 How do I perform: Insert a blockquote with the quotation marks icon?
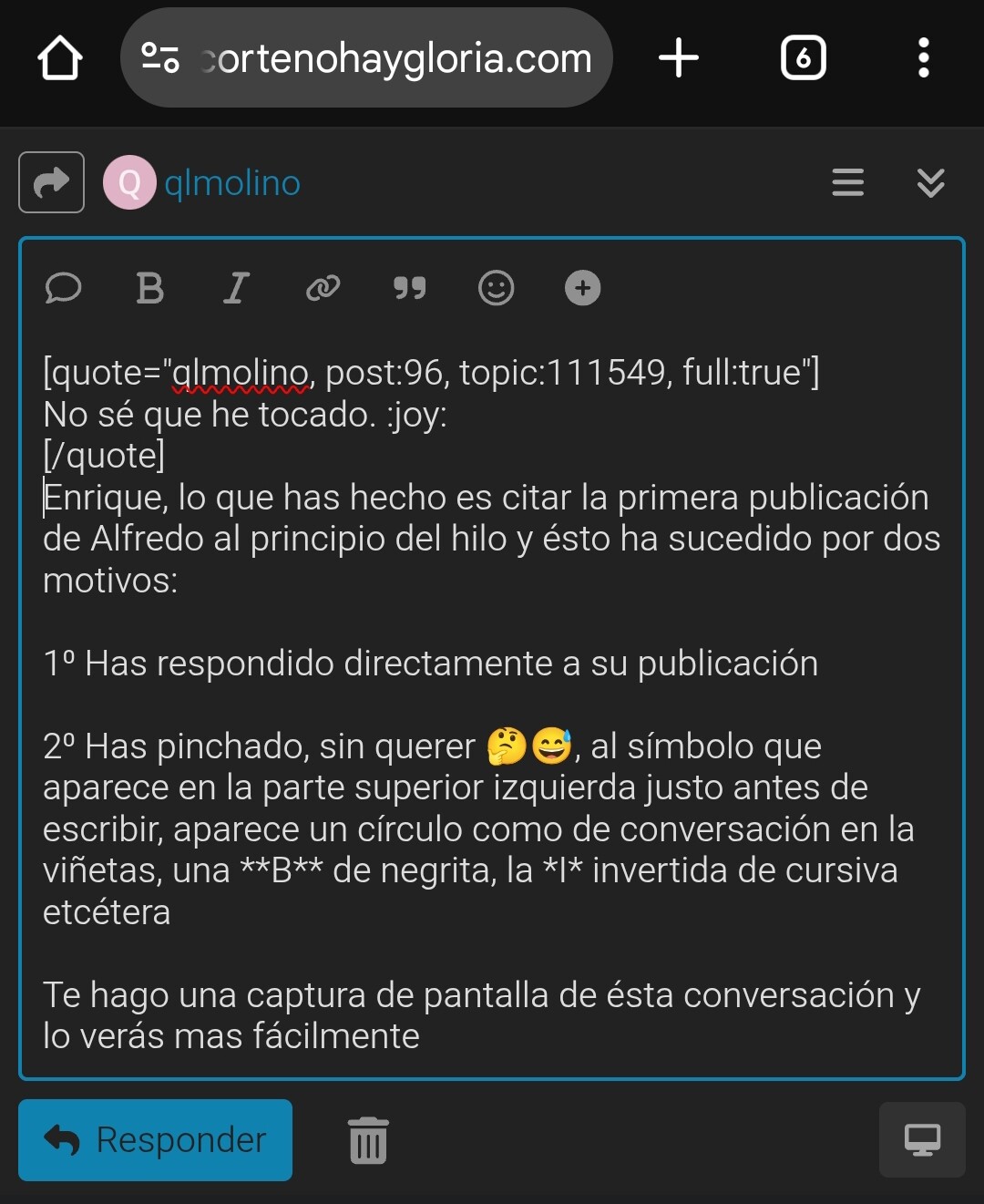pos(409,288)
